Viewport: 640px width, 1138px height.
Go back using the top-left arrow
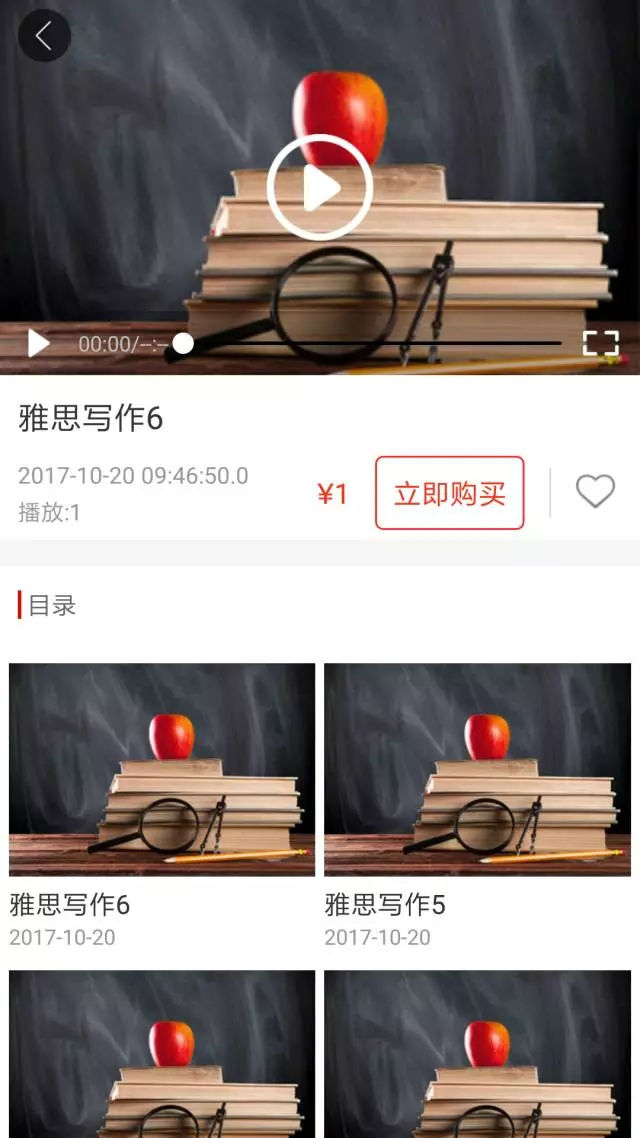pyautogui.click(x=44, y=36)
